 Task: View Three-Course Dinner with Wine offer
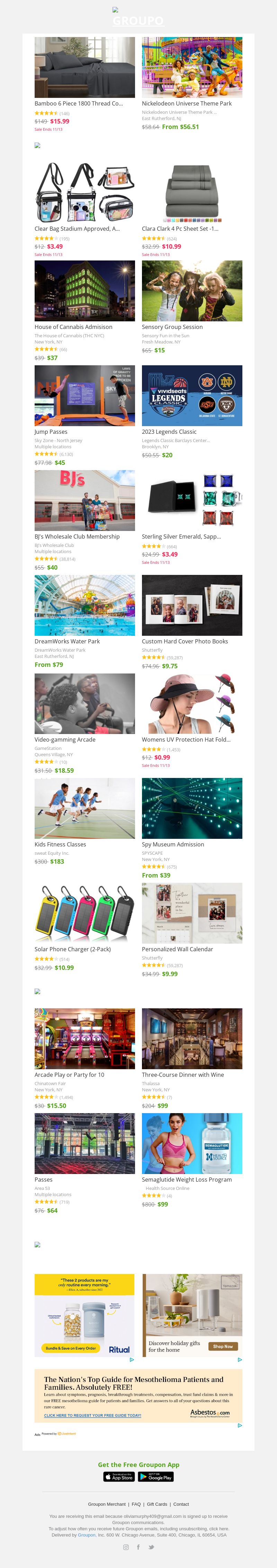192,1038
